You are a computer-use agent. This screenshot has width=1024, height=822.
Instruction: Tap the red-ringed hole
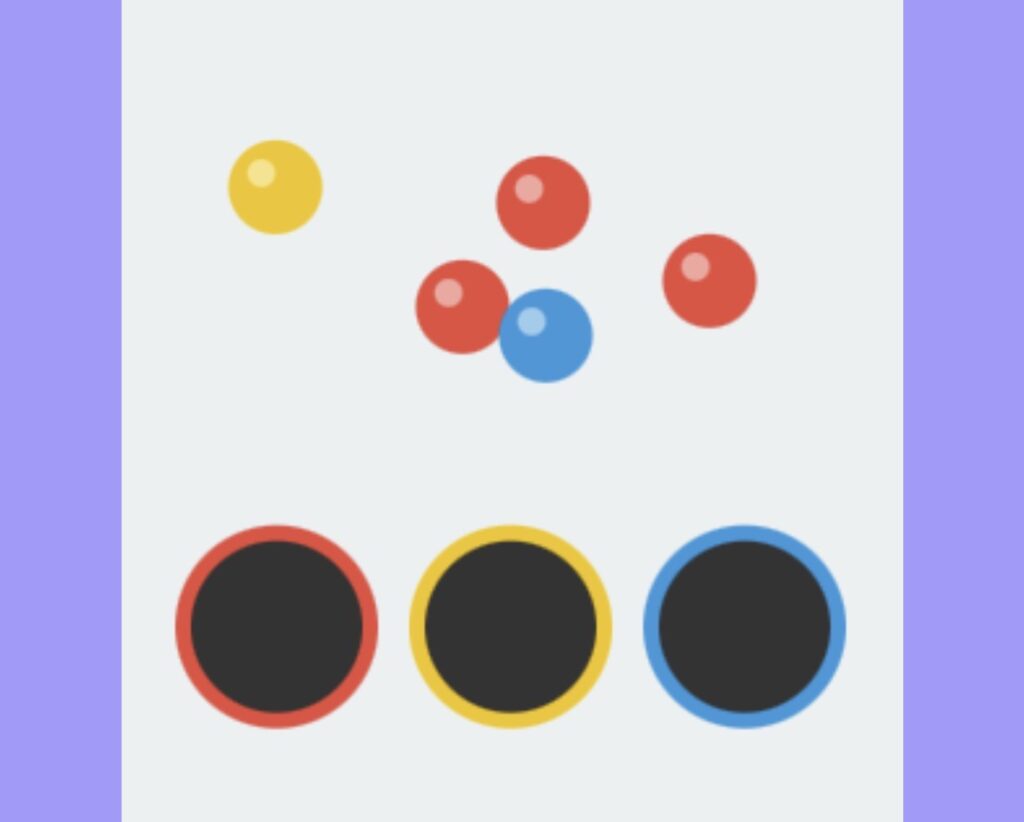coord(277,627)
